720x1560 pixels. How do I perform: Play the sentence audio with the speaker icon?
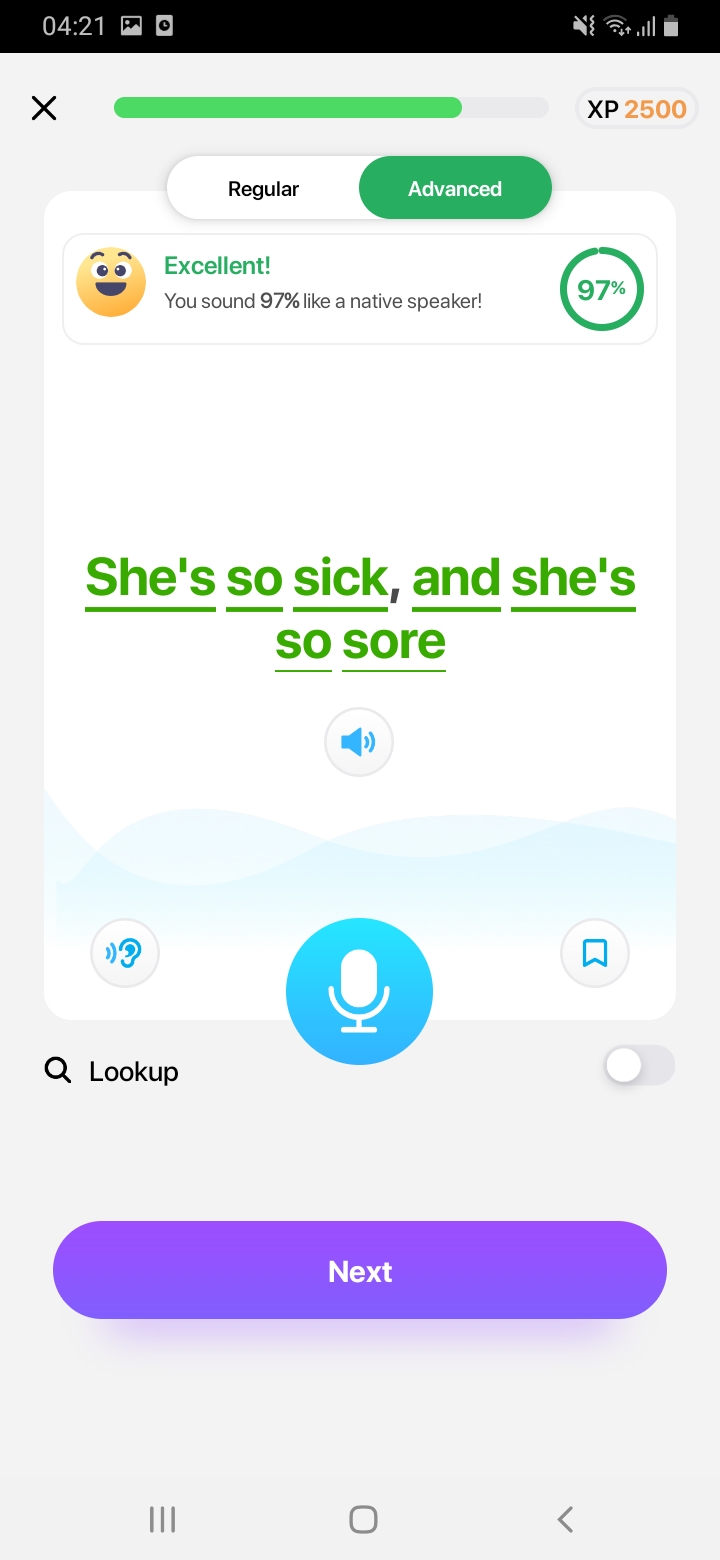pos(359,742)
